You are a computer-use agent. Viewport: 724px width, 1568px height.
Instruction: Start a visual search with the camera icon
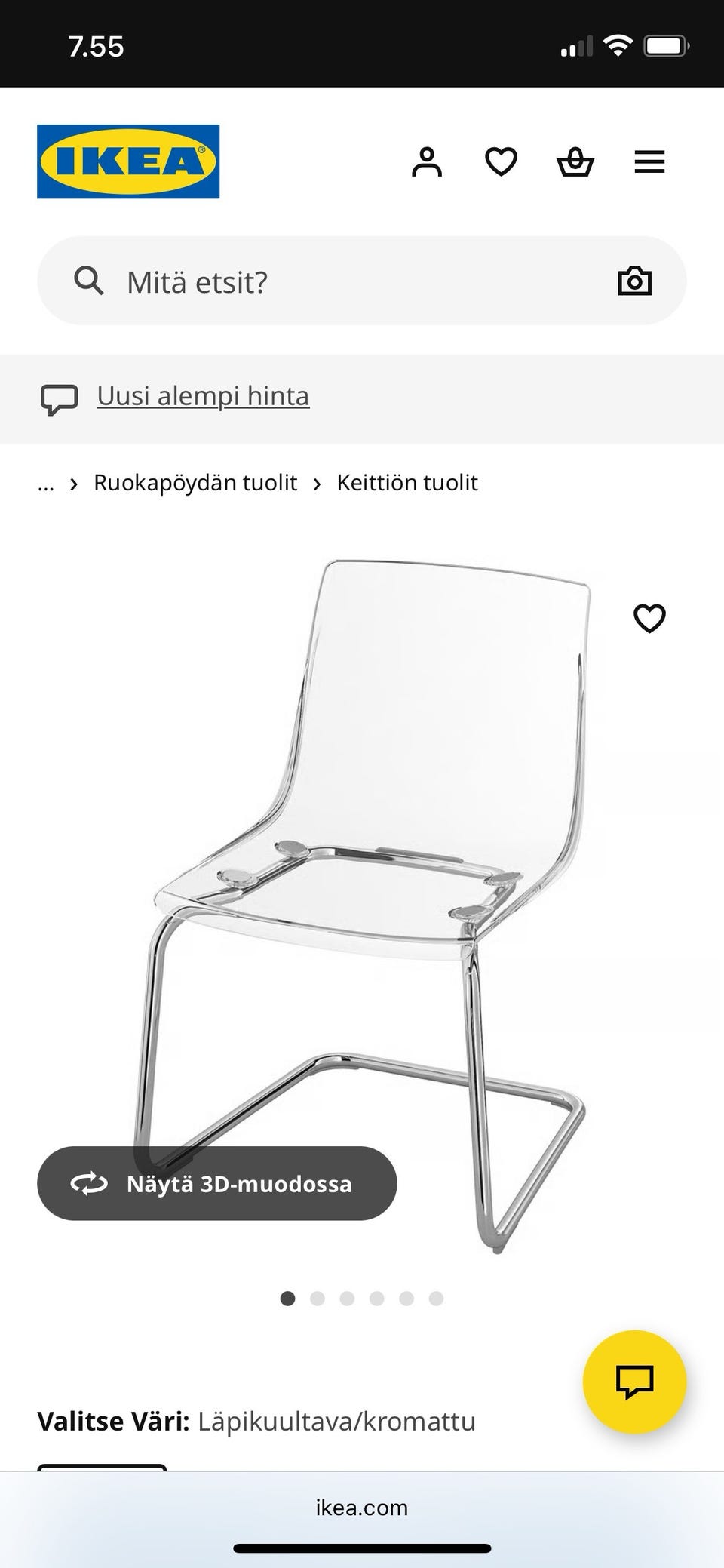(634, 280)
